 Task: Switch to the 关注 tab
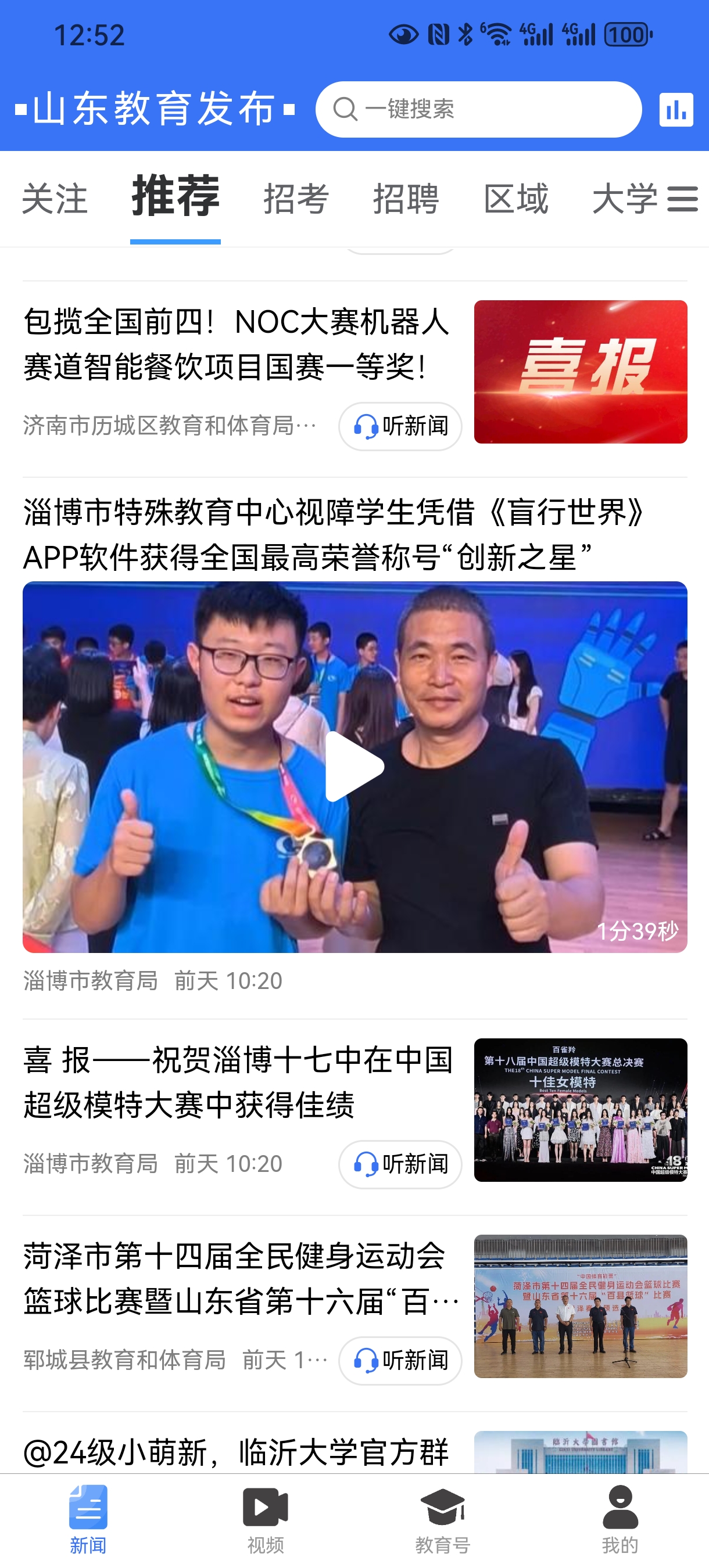(55, 199)
